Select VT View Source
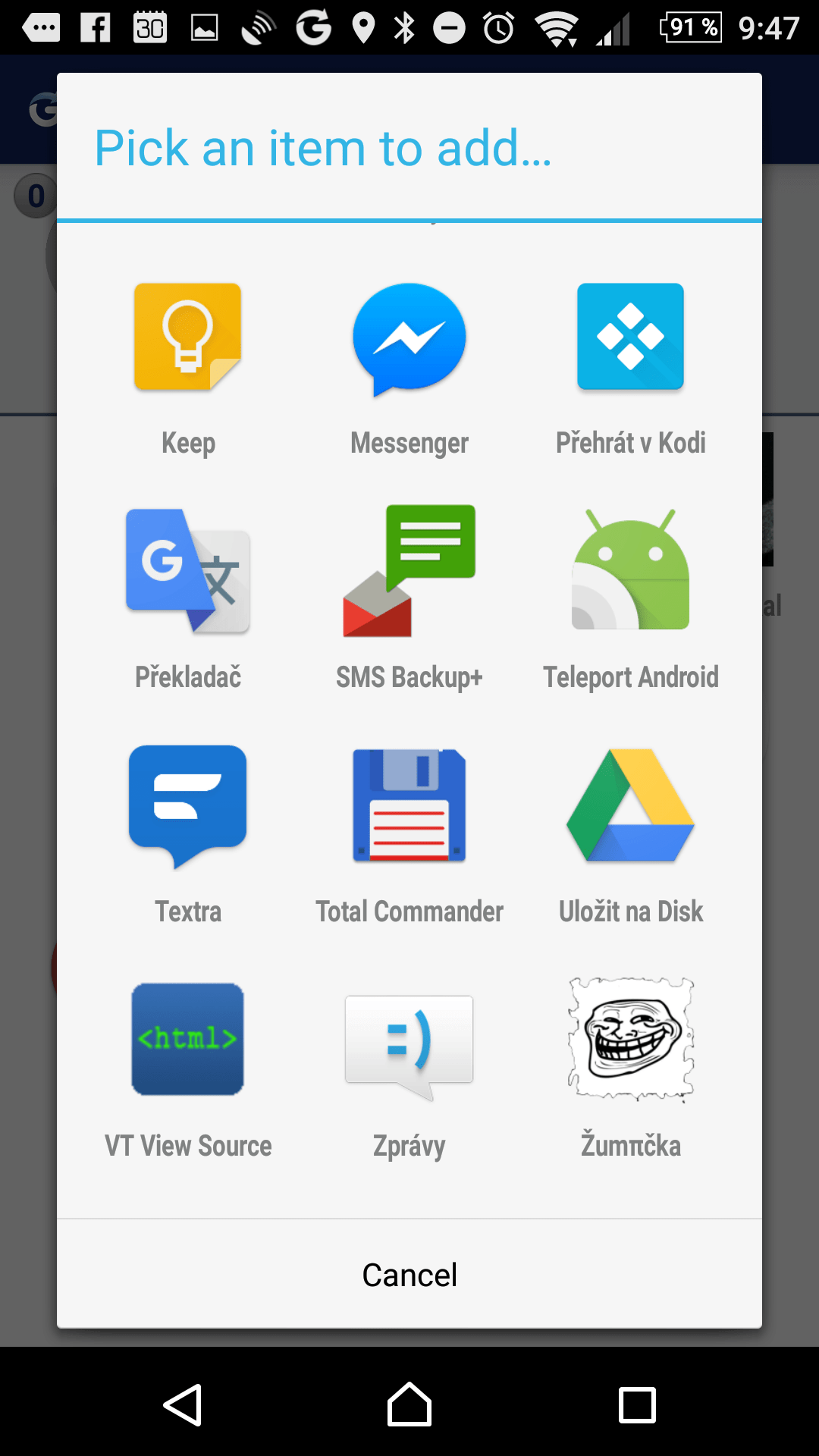Viewport: 819px width, 1456px height. point(188,1069)
